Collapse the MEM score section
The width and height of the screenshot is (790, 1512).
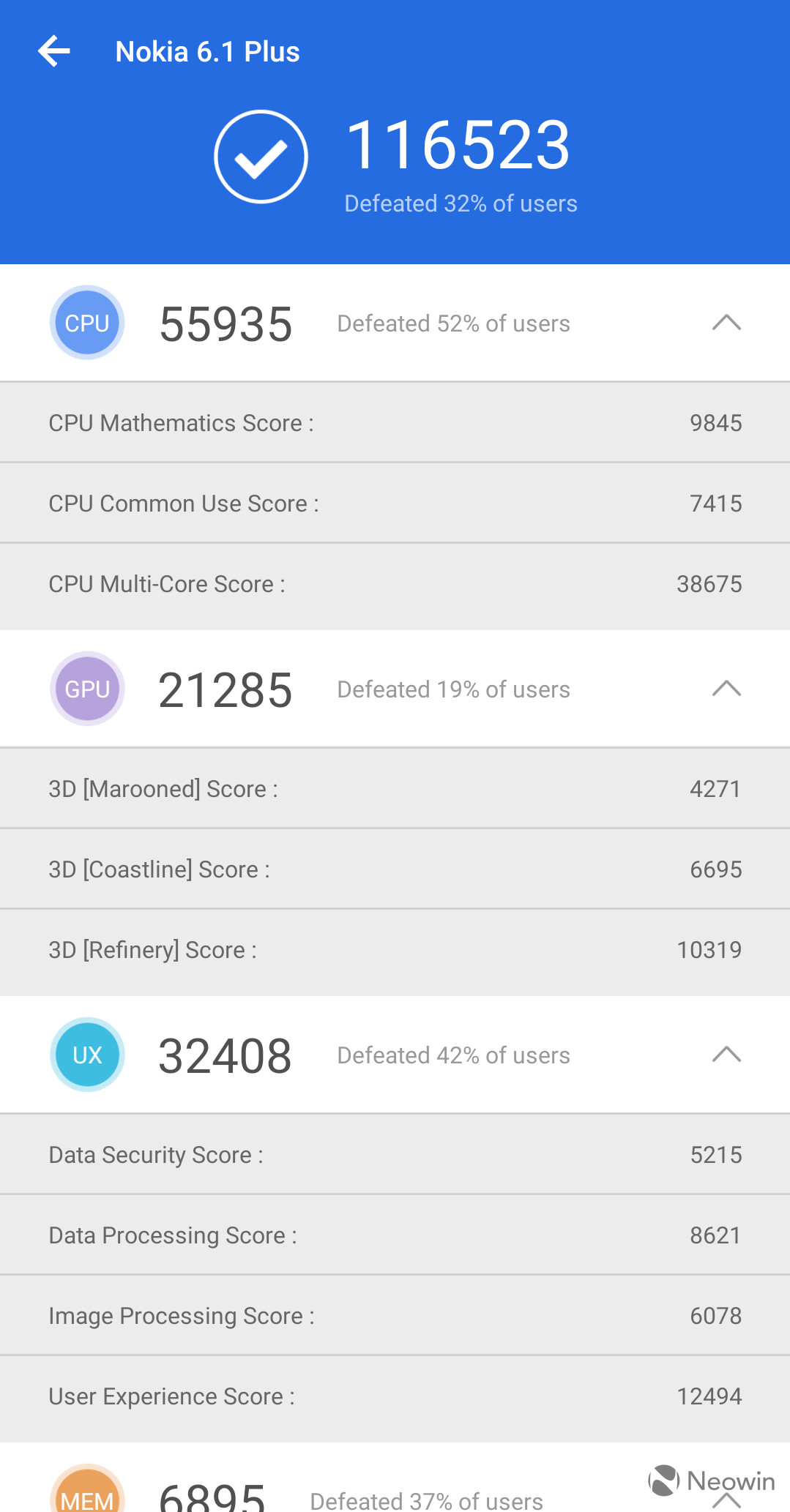[726, 1502]
